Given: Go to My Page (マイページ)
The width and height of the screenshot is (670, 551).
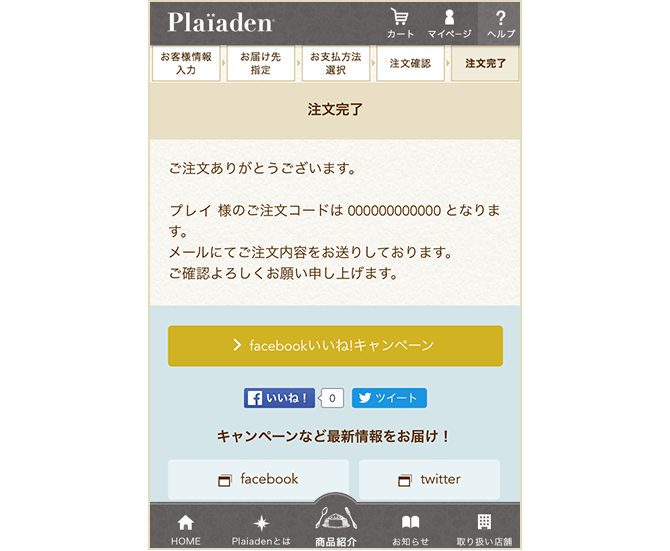Looking at the screenshot, I should pyautogui.click(x=449, y=23).
